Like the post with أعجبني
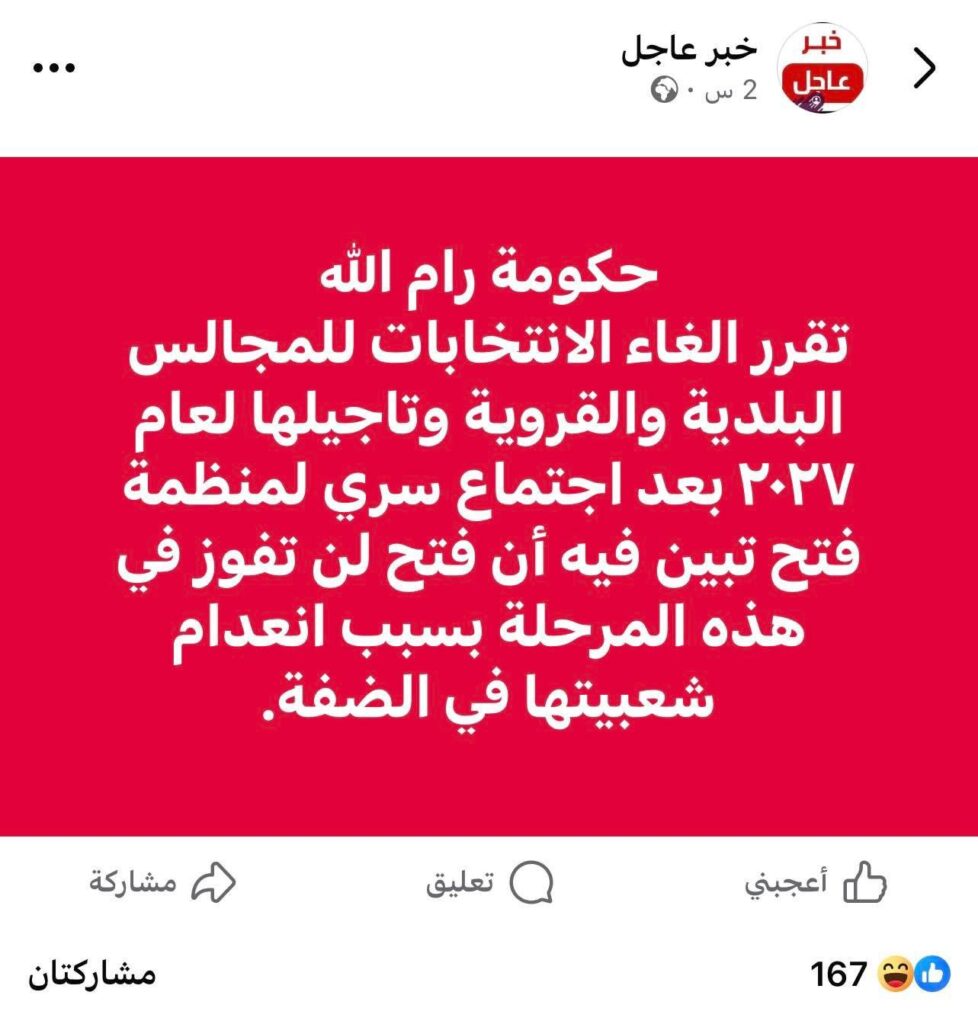Viewport: 978px width, 1024px height. point(816,883)
